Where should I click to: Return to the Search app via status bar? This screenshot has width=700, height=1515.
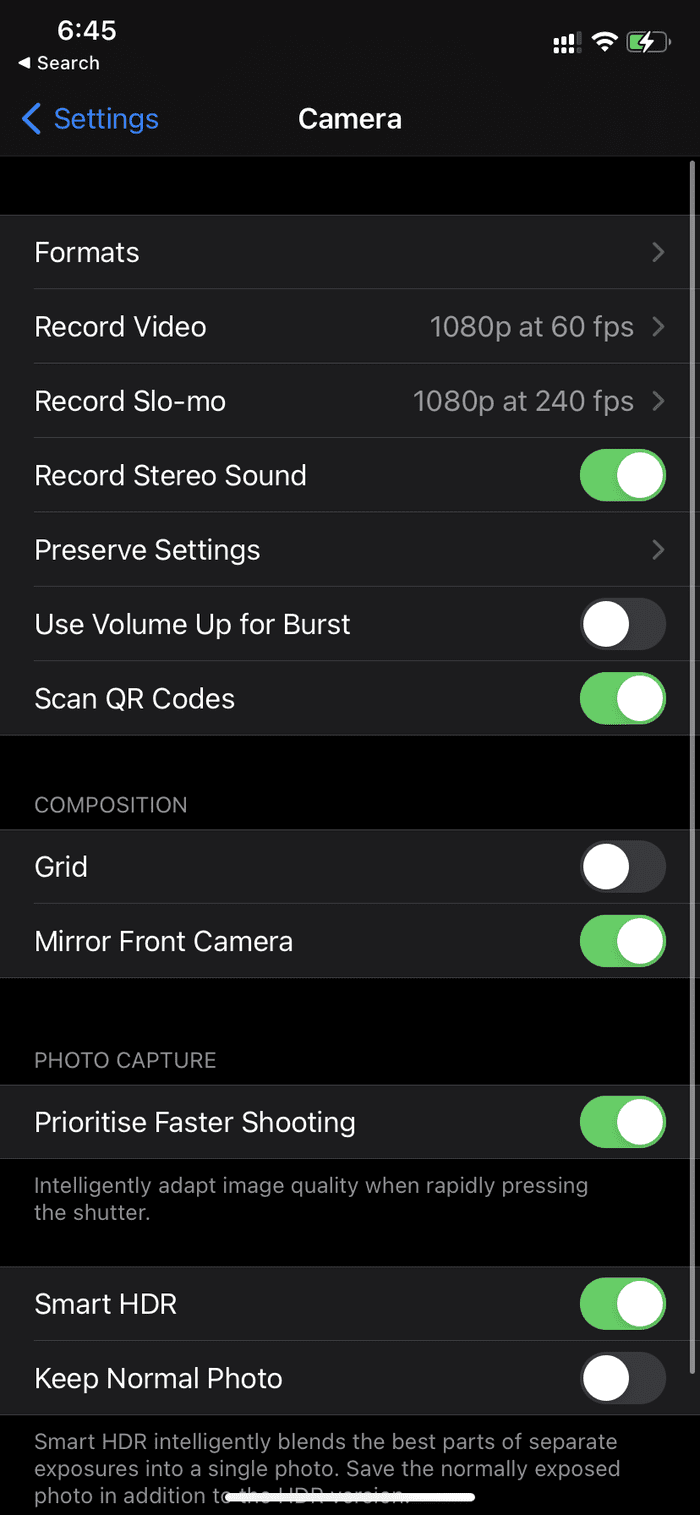58,63
